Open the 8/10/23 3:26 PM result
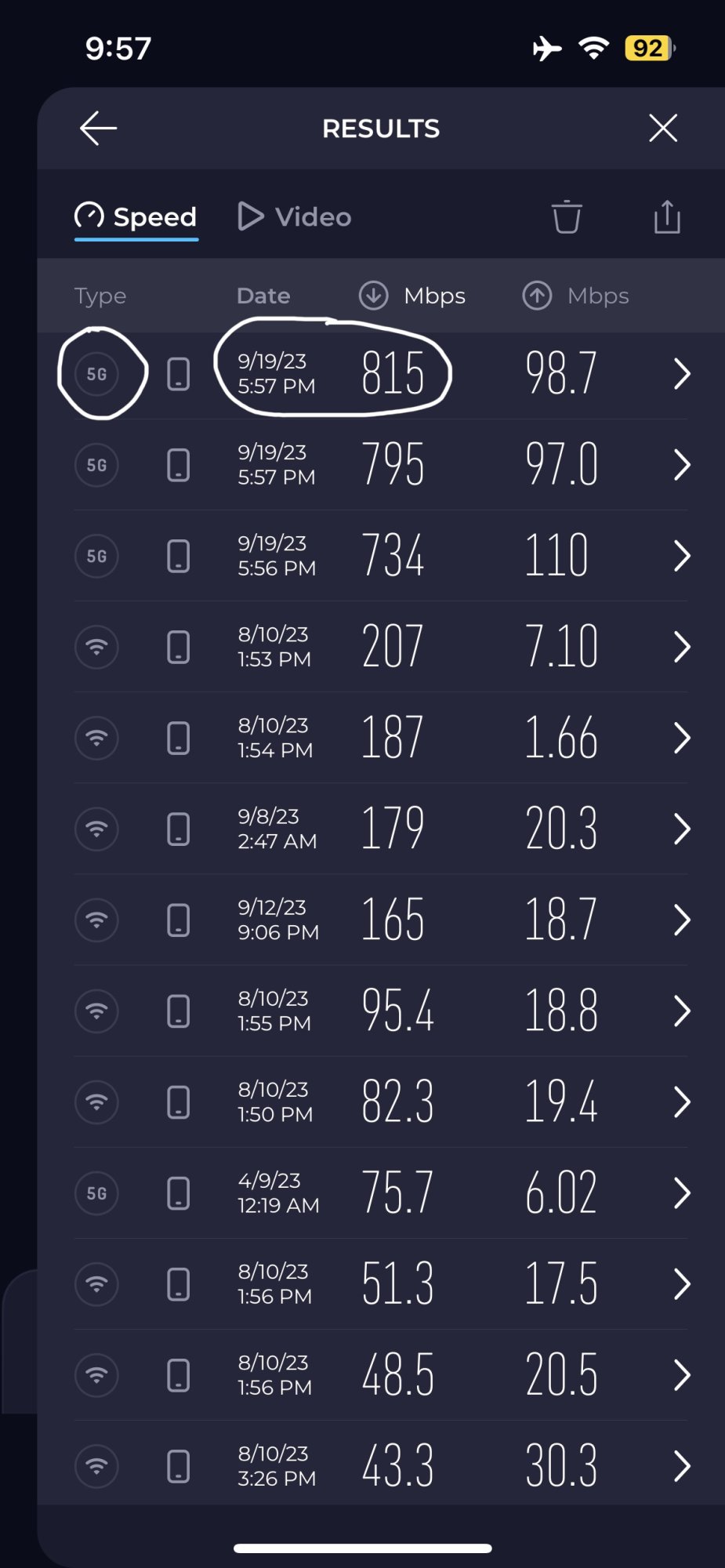 click(381, 1465)
